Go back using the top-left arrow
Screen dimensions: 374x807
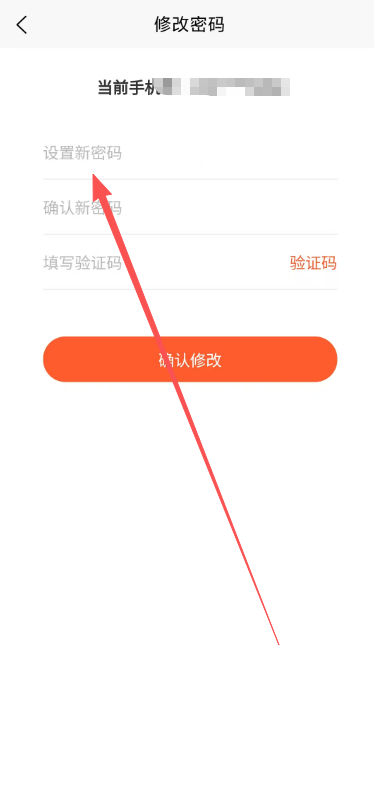click(x=22, y=25)
